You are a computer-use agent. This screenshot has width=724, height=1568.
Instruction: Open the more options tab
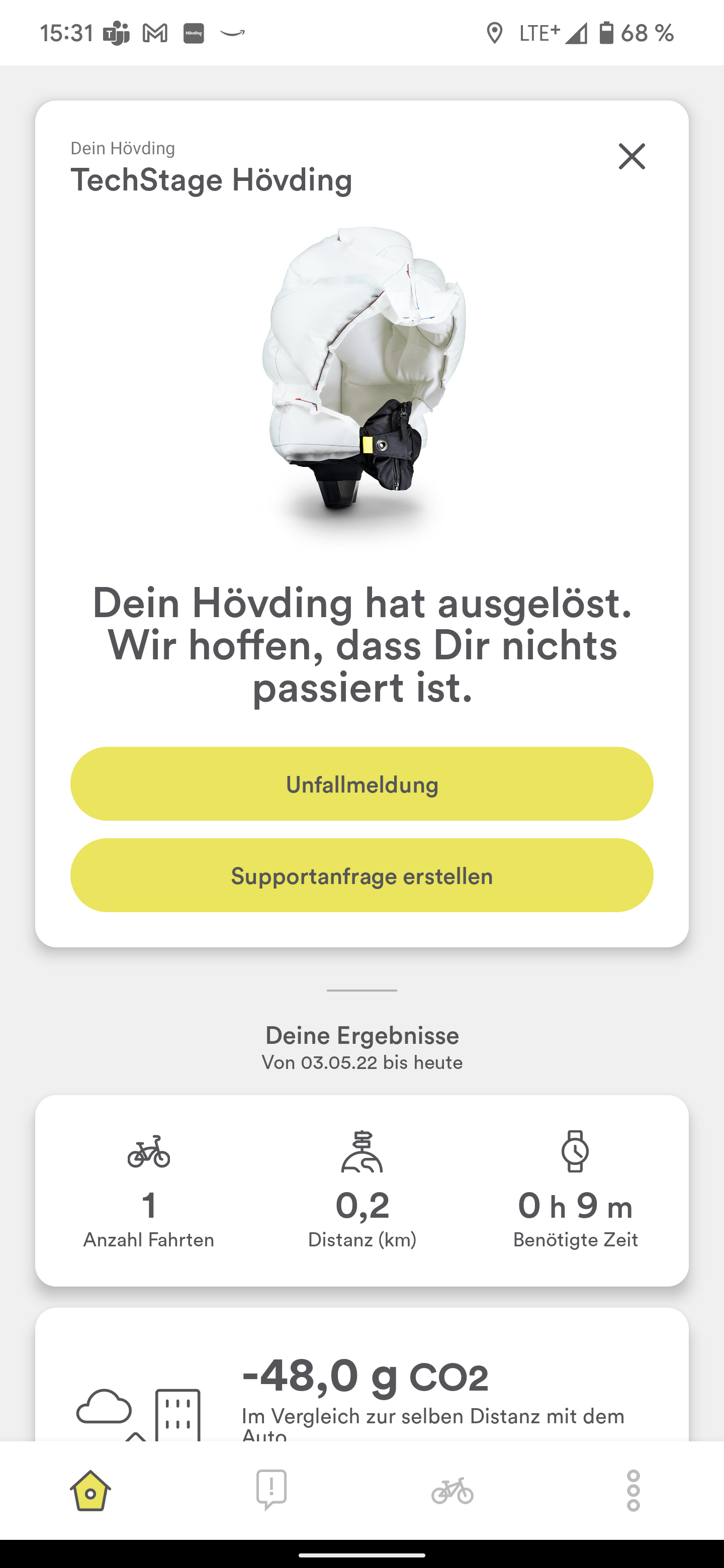[632, 1490]
